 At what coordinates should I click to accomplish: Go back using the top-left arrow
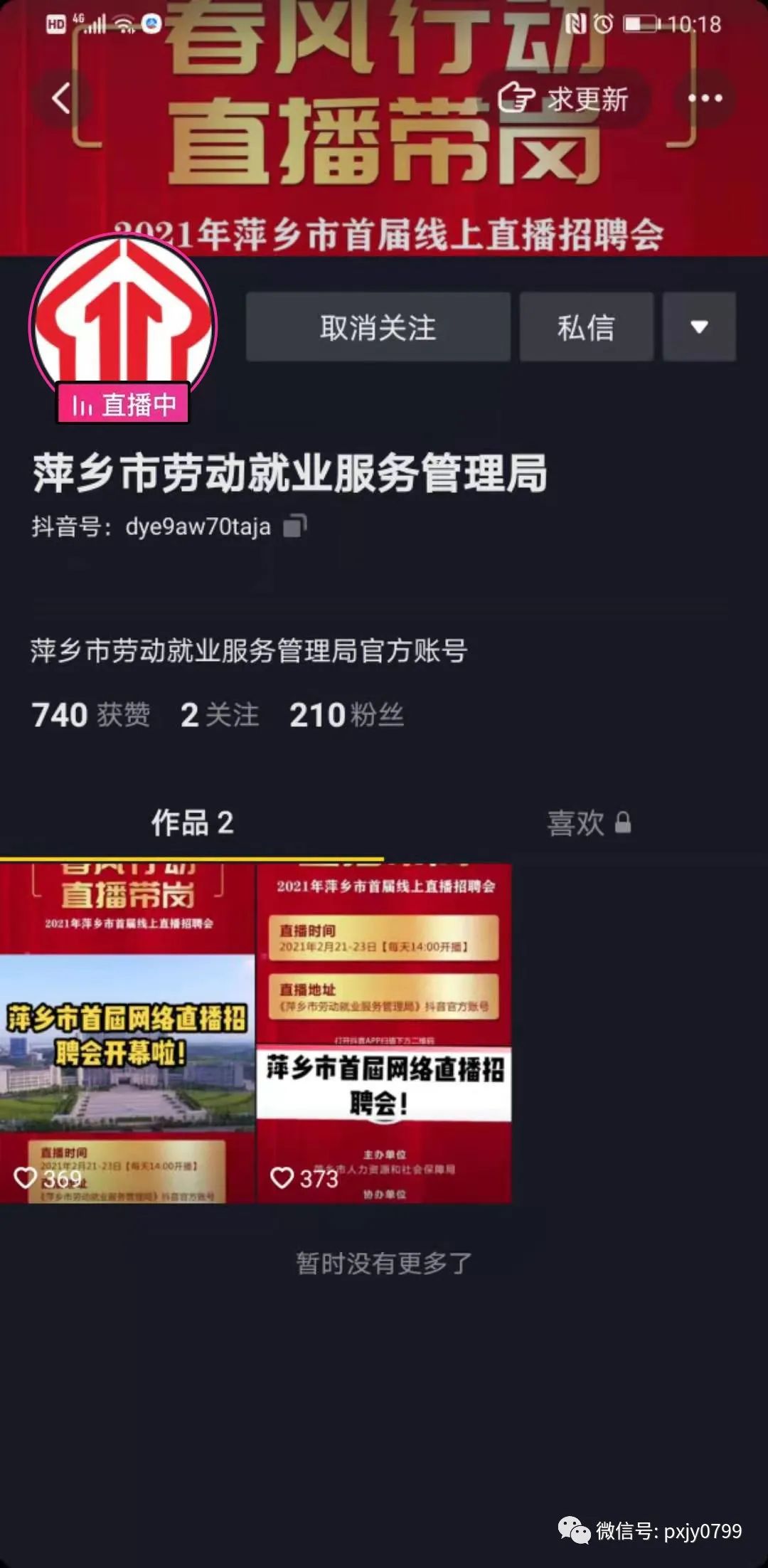point(62,98)
